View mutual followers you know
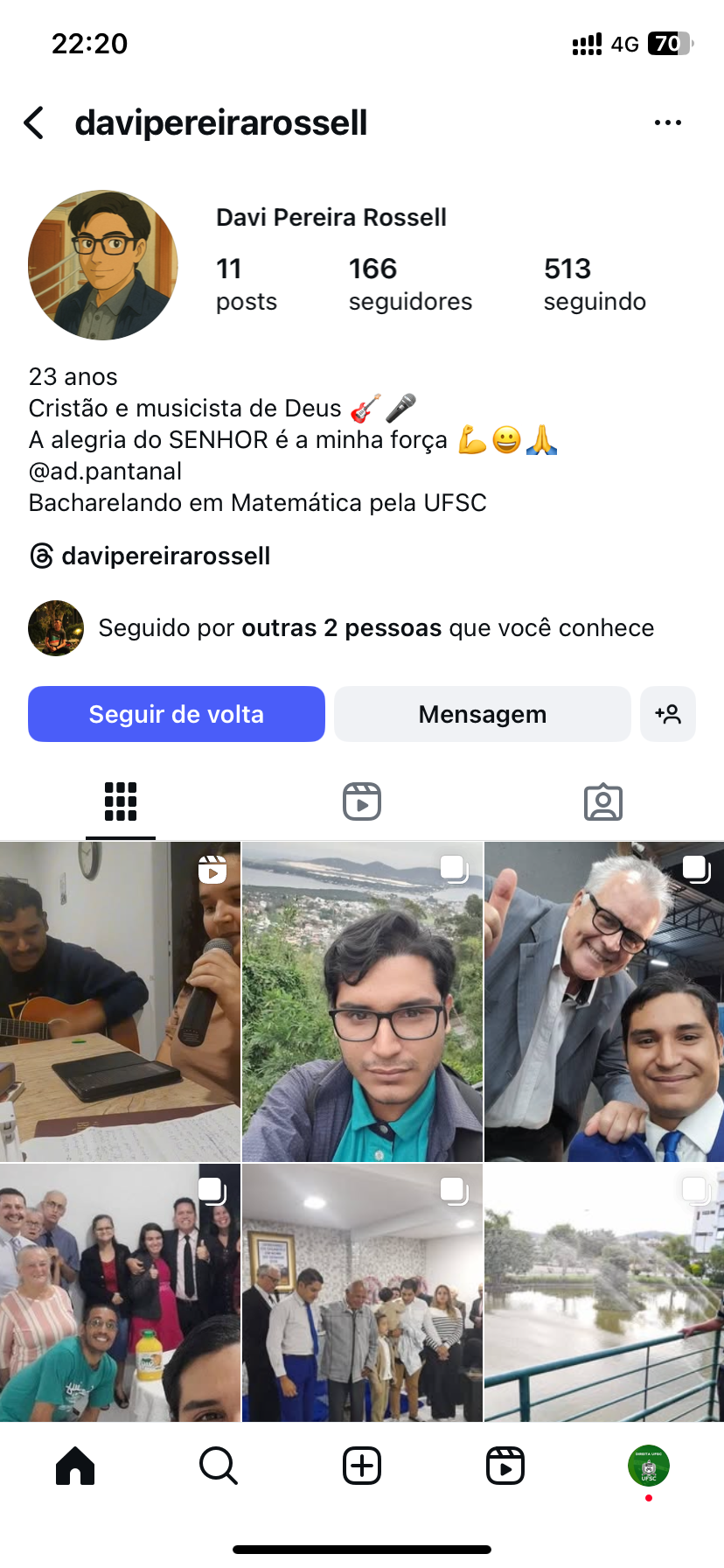The image size is (724, 1568). (x=376, y=628)
